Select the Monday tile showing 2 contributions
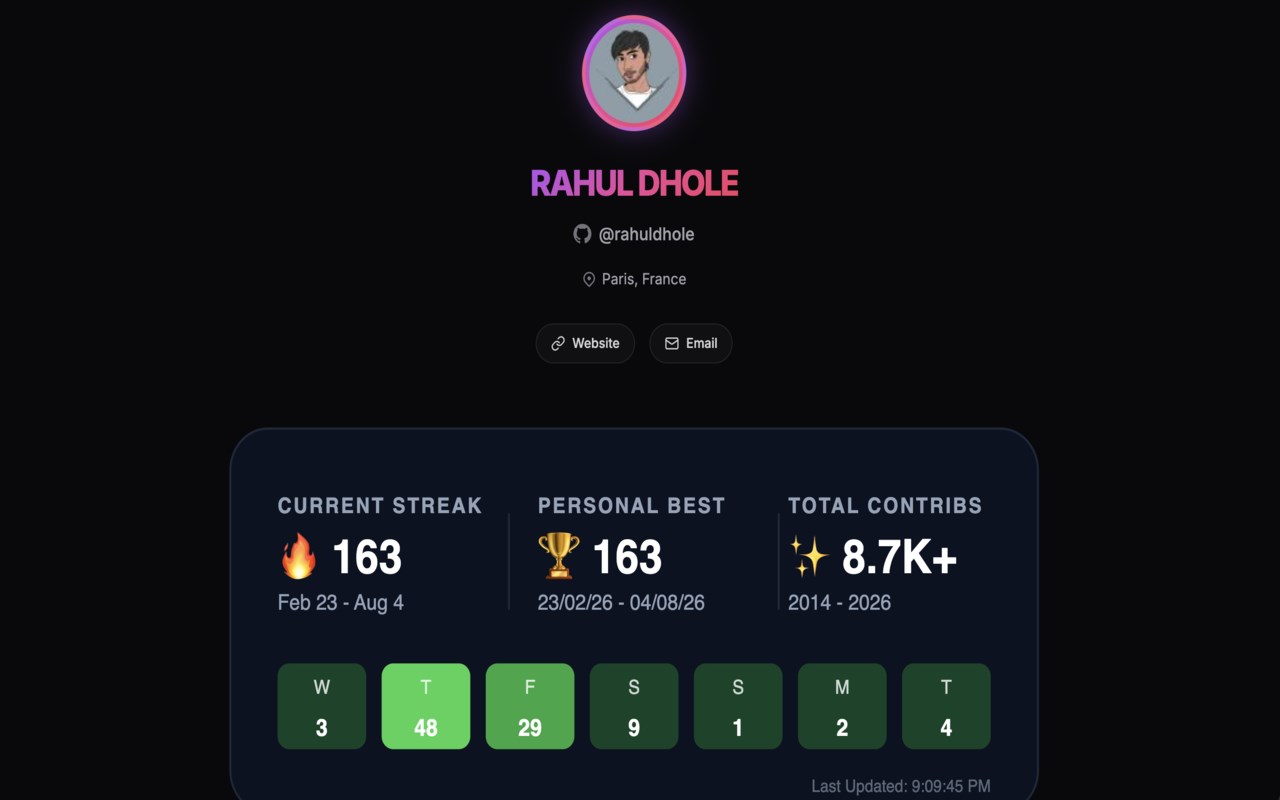This screenshot has height=800, width=1280. [842, 706]
